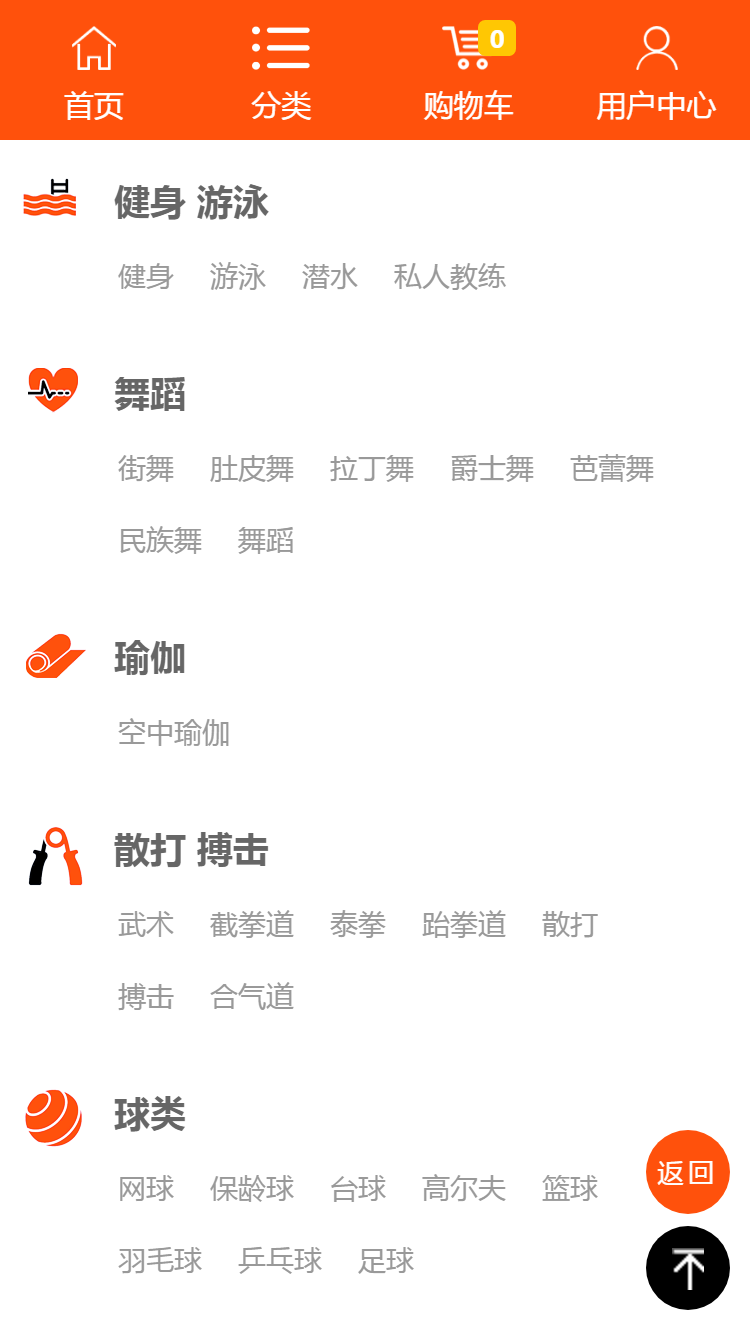The height and width of the screenshot is (1334, 750).
Task: Select the 乒乓球 table tennis link
Action: (x=280, y=1261)
